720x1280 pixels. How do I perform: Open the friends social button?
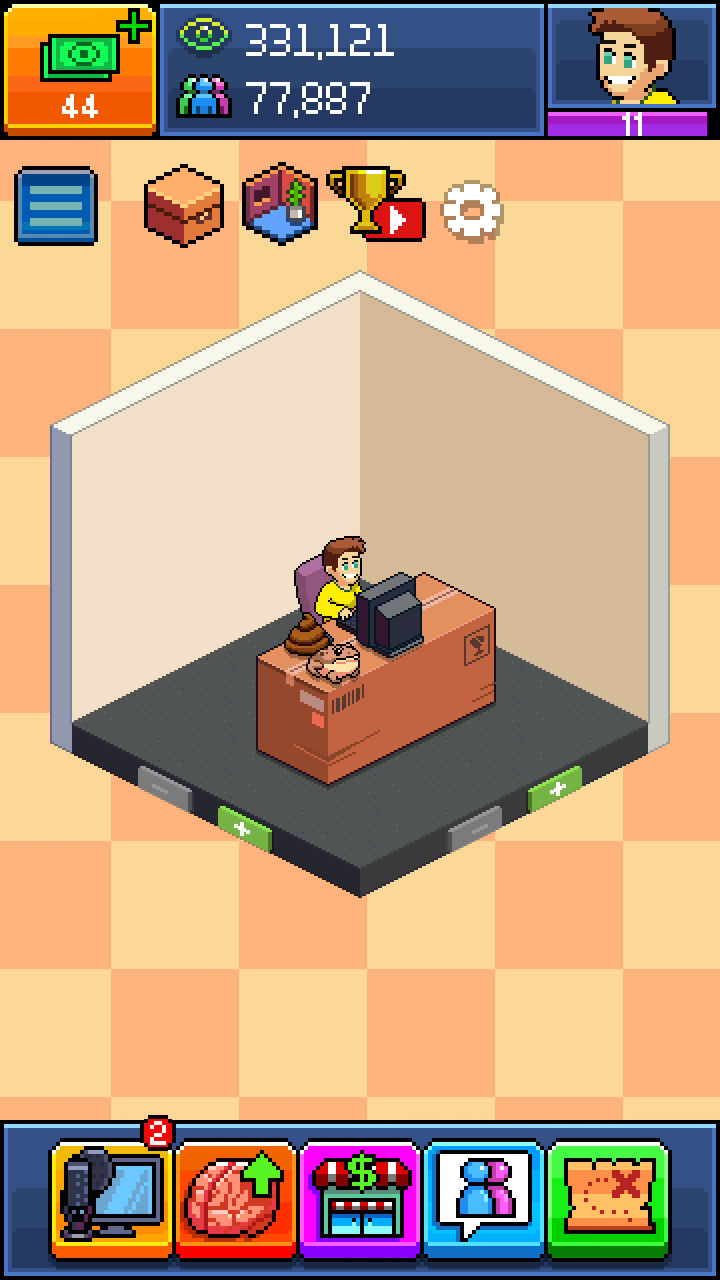(484, 1196)
